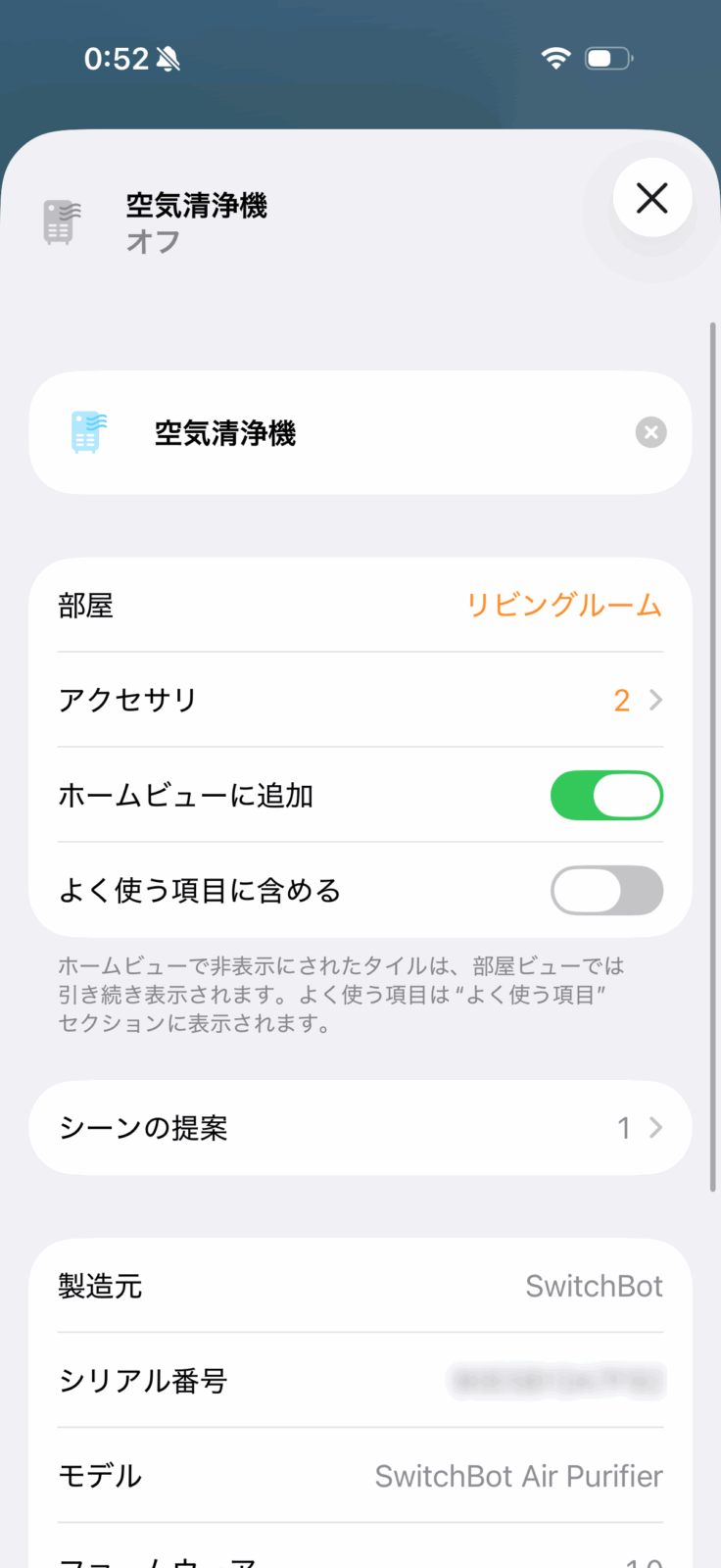
Task: Change the icon for 空気清浄機
Action: [88, 432]
